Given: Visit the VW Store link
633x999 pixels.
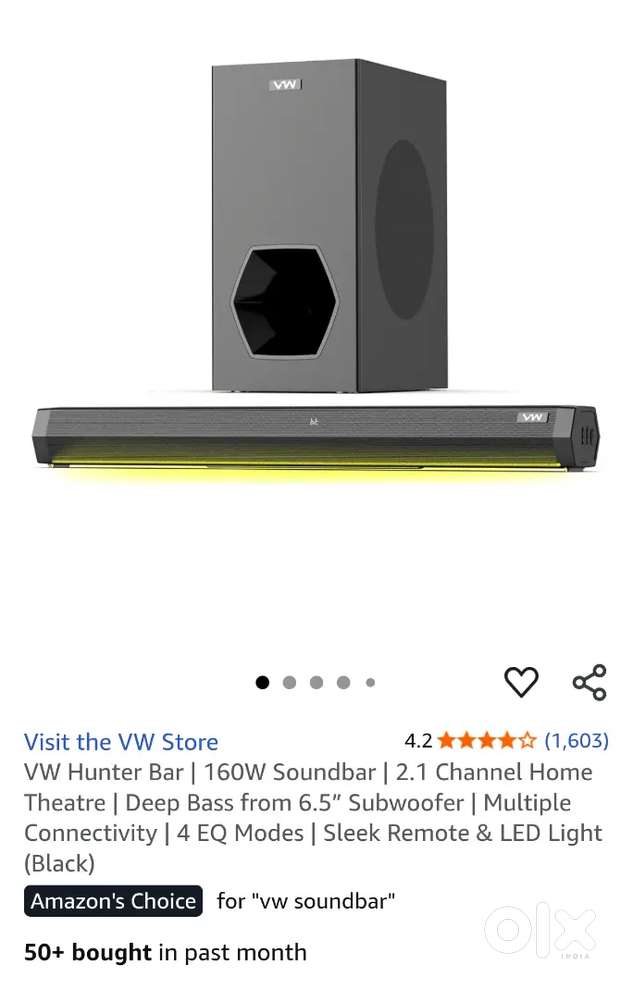Looking at the screenshot, I should click(x=121, y=742).
